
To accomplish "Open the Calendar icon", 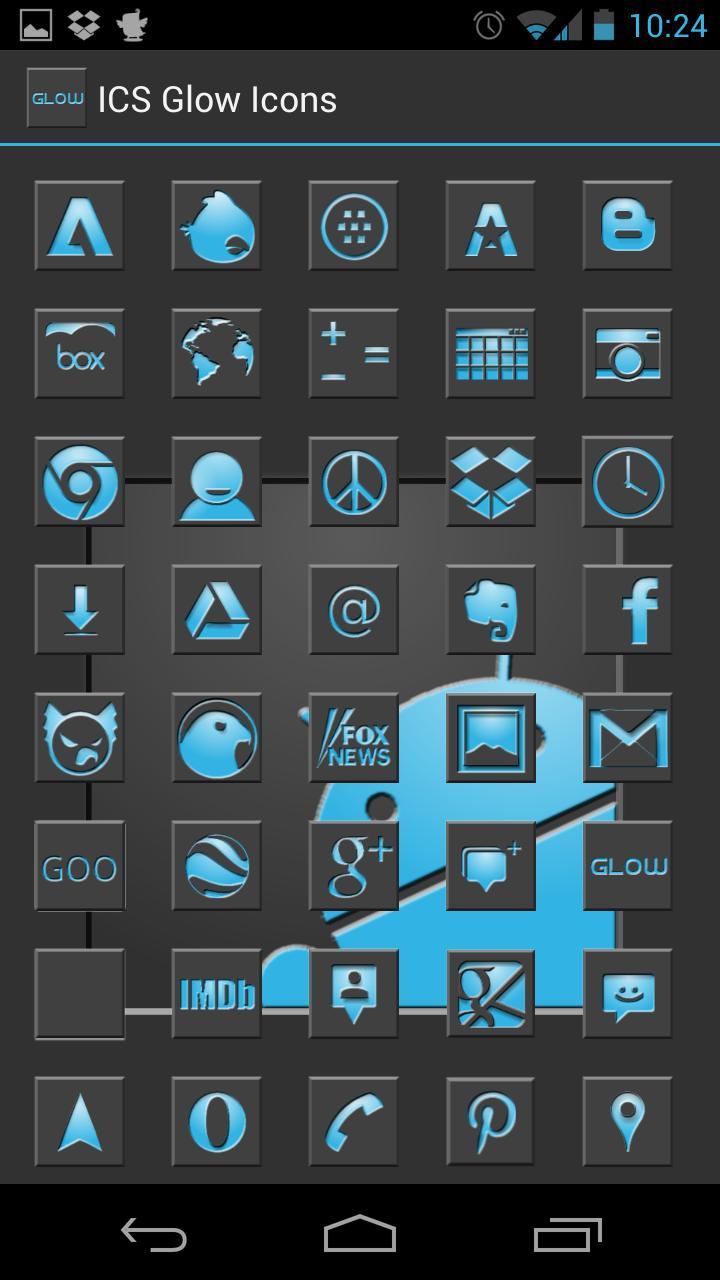I will pos(490,355).
